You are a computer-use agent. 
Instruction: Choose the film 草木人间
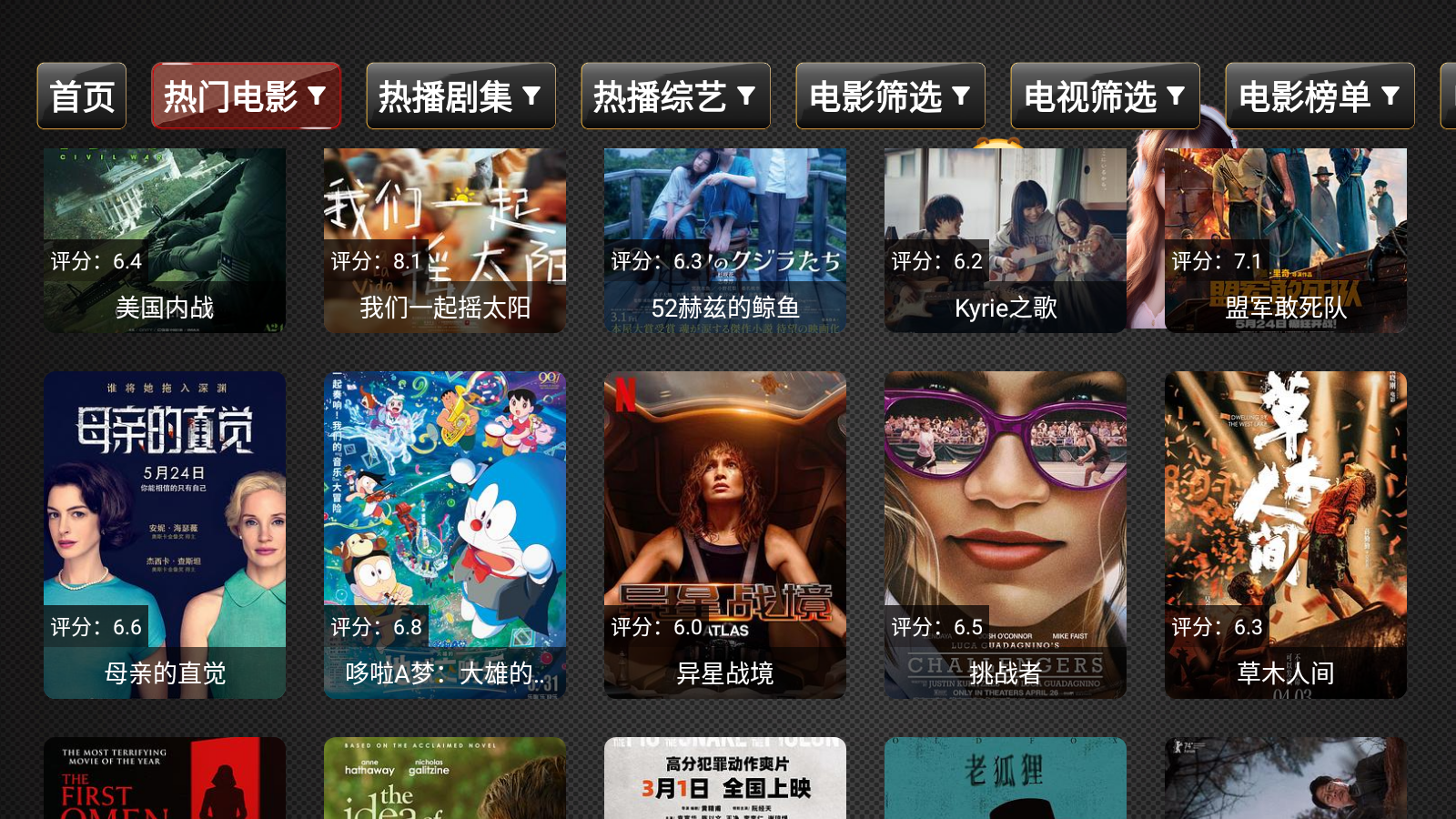pyautogui.click(x=1286, y=534)
